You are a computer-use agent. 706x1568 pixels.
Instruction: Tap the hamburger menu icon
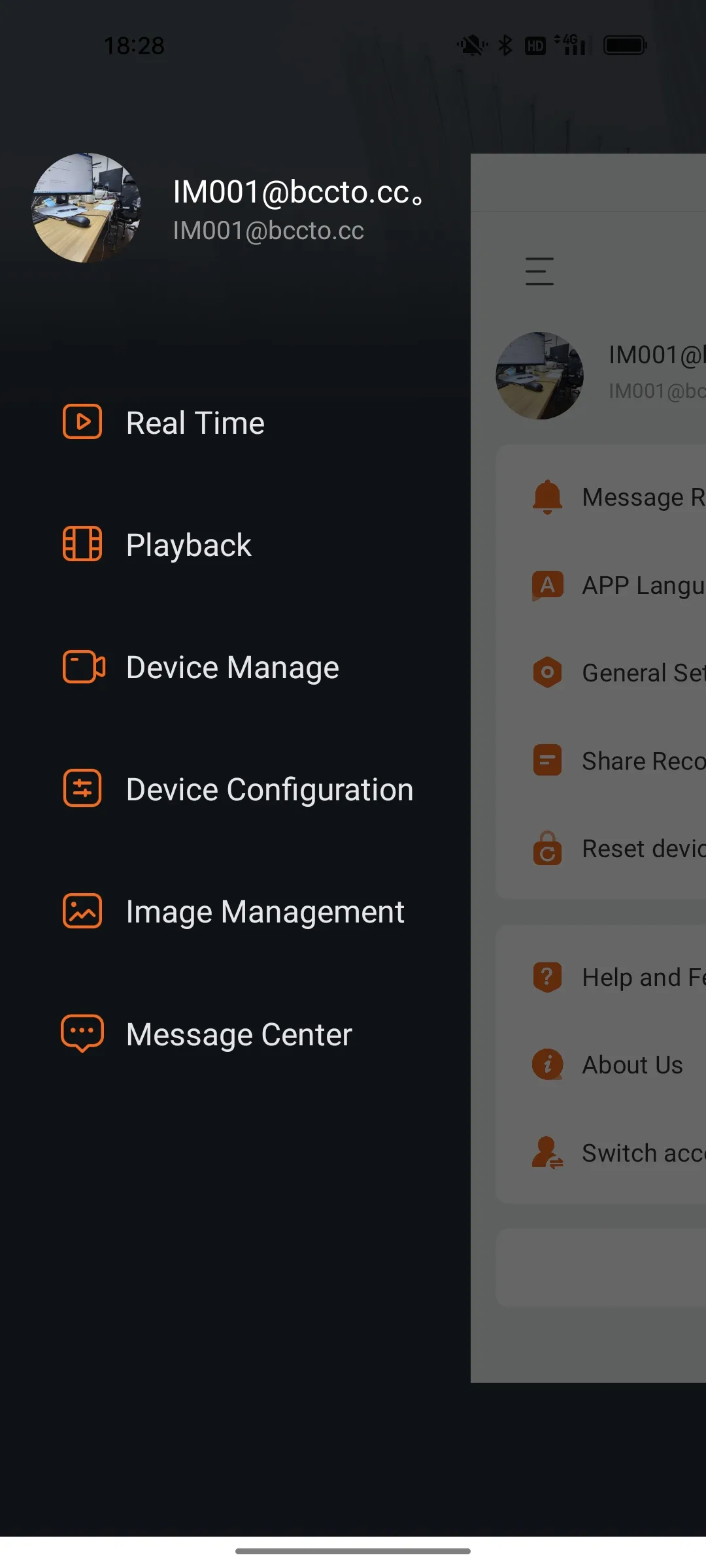coord(539,271)
